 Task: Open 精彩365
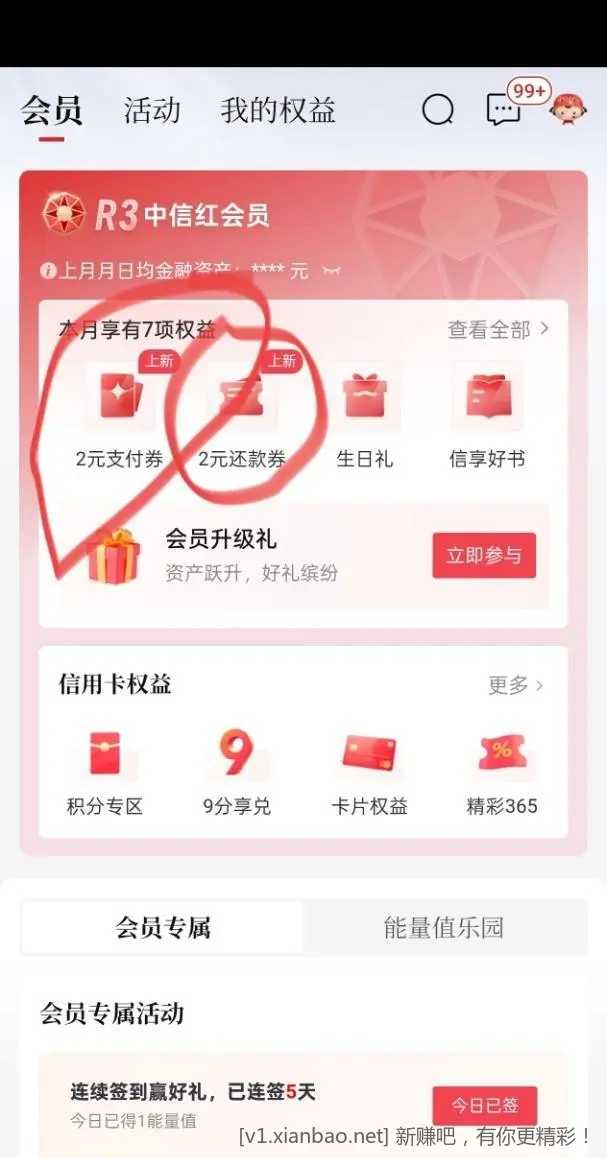[502, 770]
